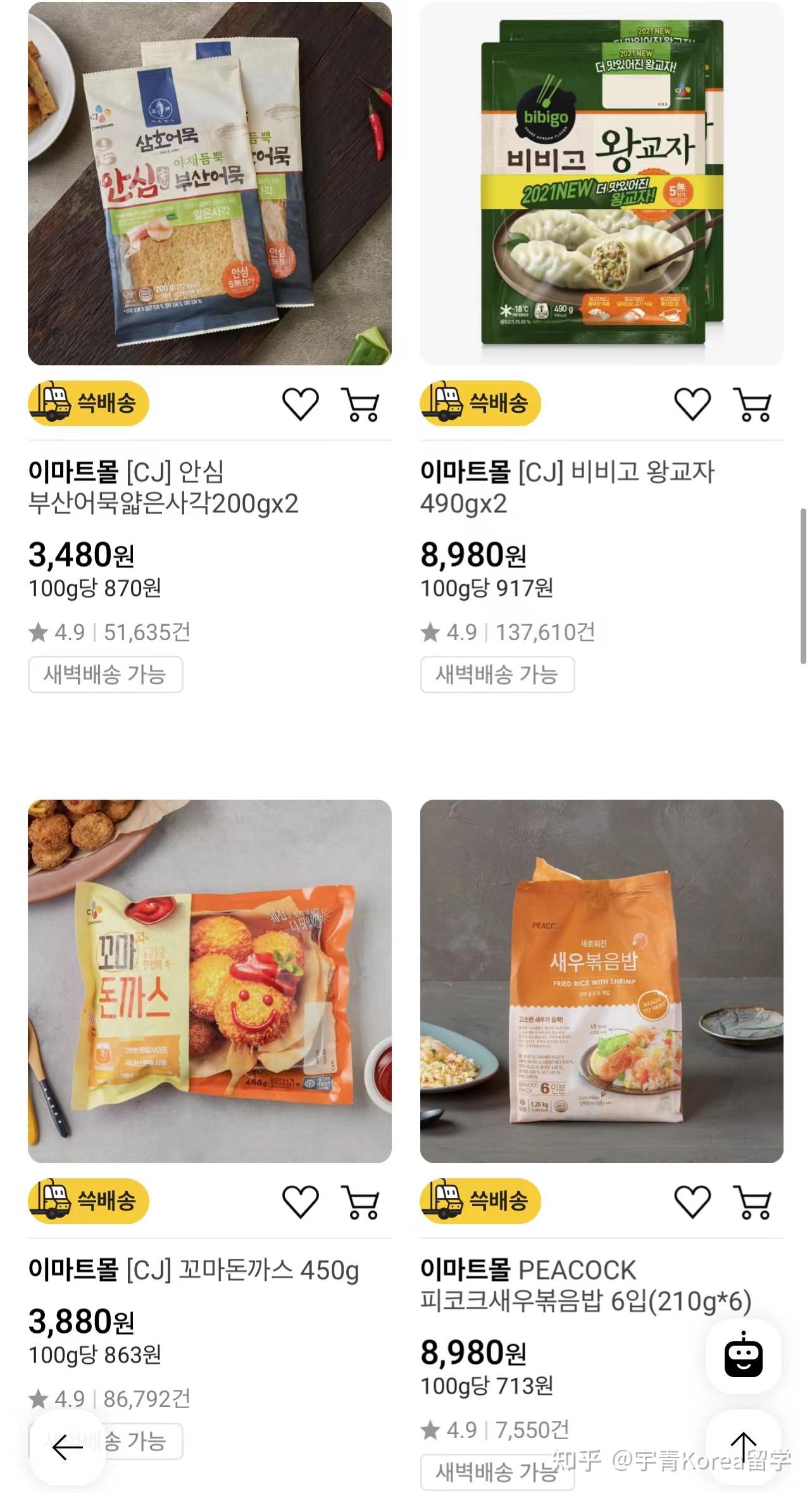View details of 이마트몰 [CJ] 비비고 왕교자 490gx2

coord(567,488)
